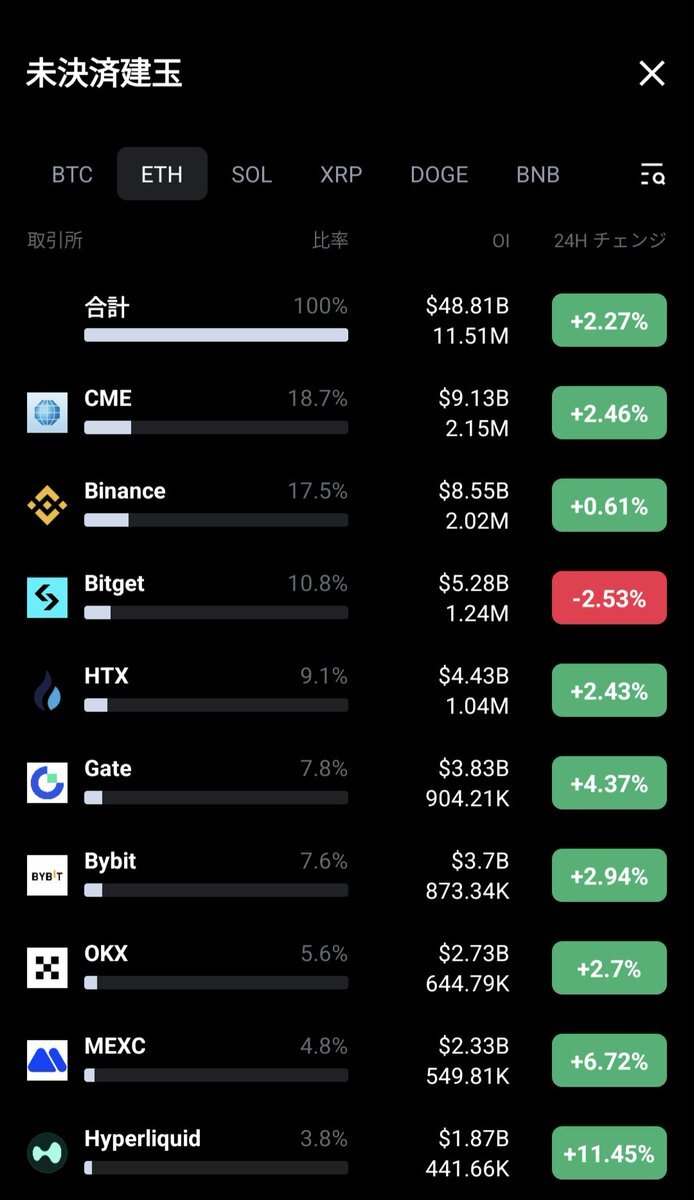The image size is (694, 1200).
Task: Select the ETH tab
Action: click(162, 175)
